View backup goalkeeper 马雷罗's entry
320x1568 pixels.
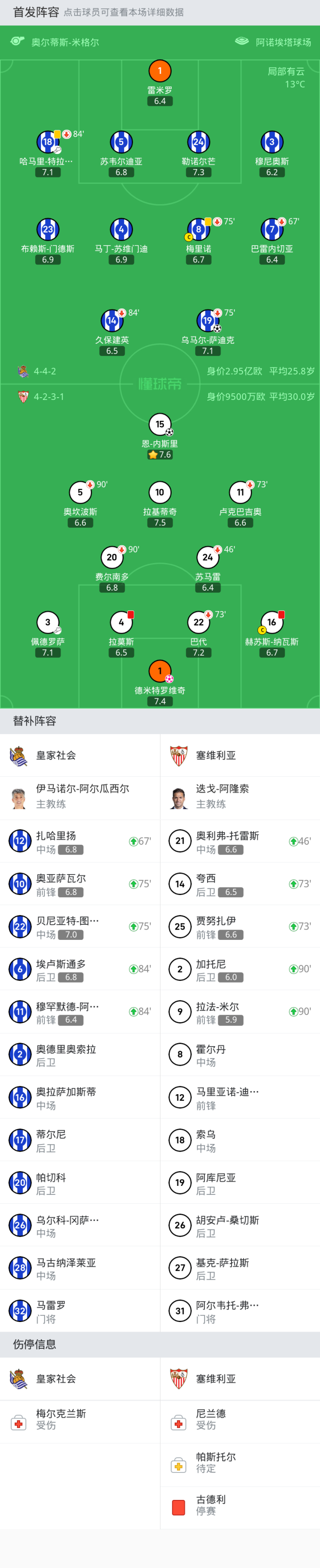point(80,1310)
